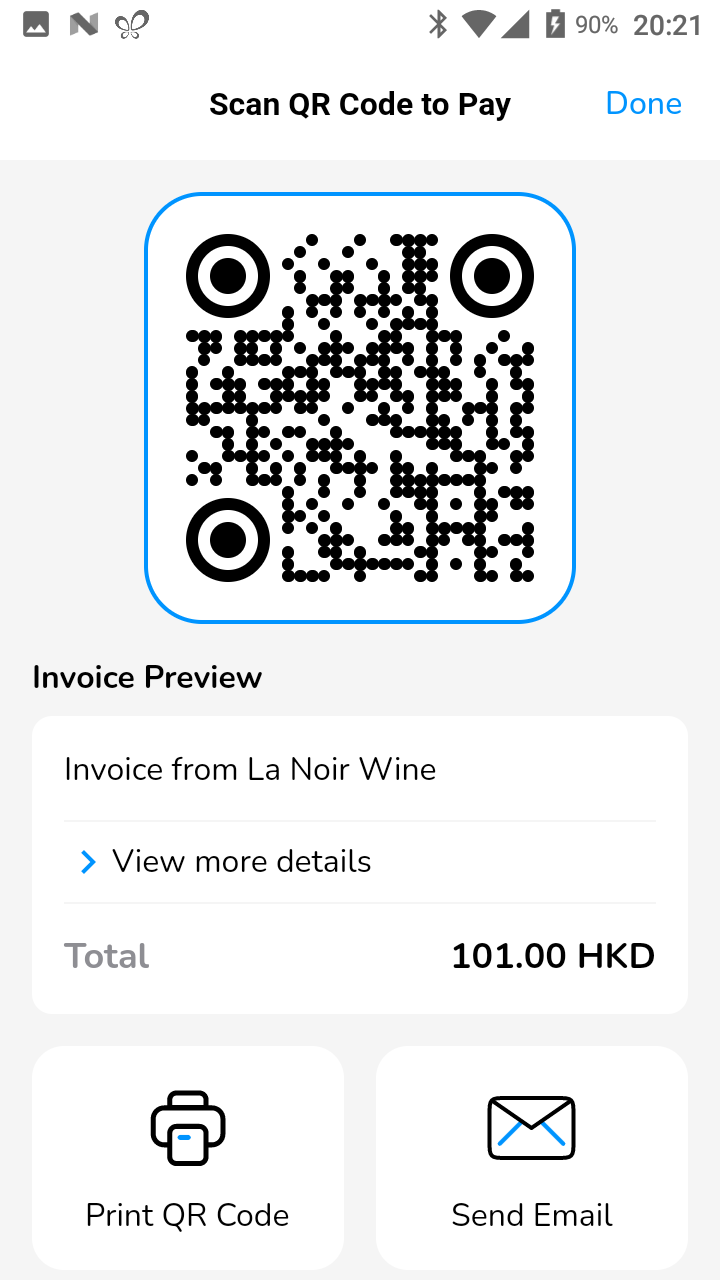Collapse the invoice details section
This screenshot has height=1280, width=720.
coord(242,861)
